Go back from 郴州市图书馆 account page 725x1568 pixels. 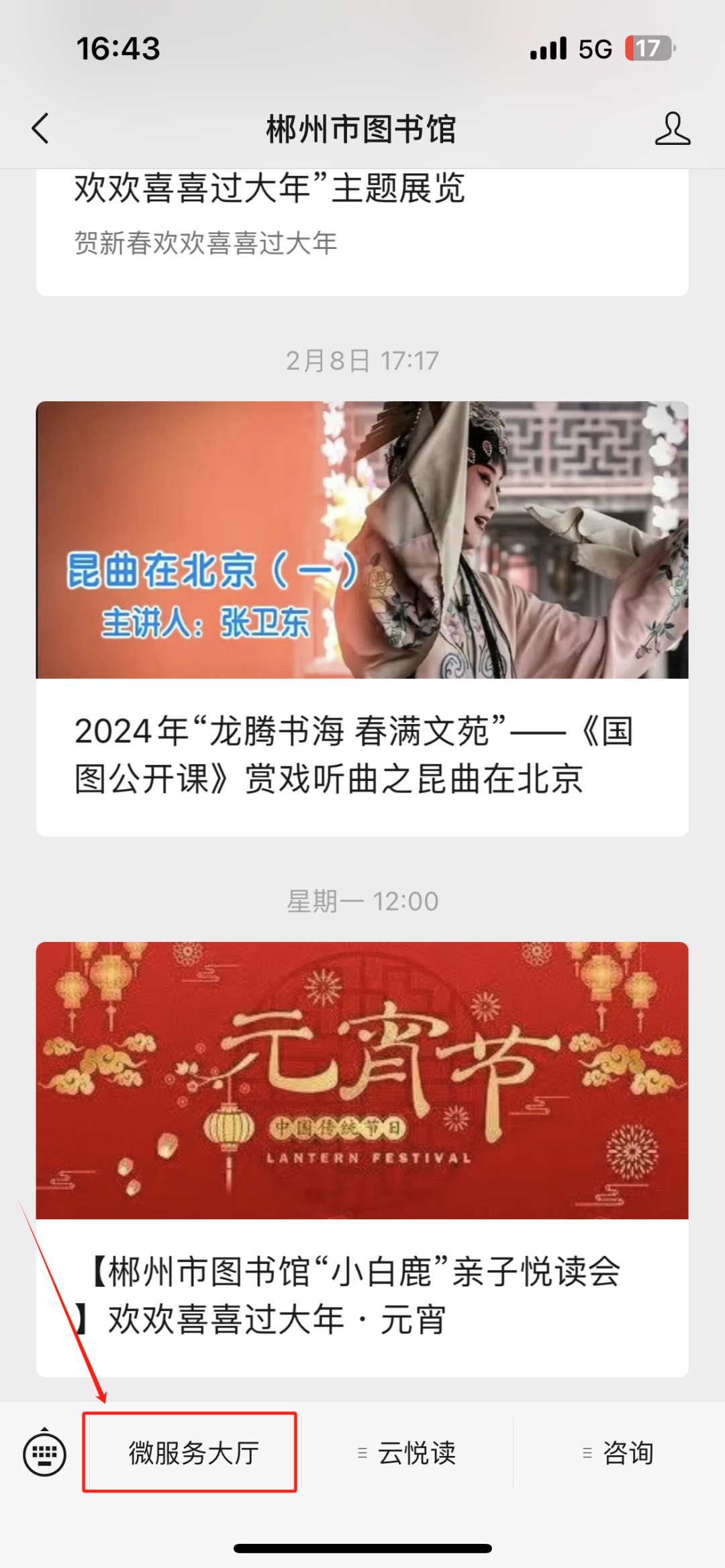[40, 128]
